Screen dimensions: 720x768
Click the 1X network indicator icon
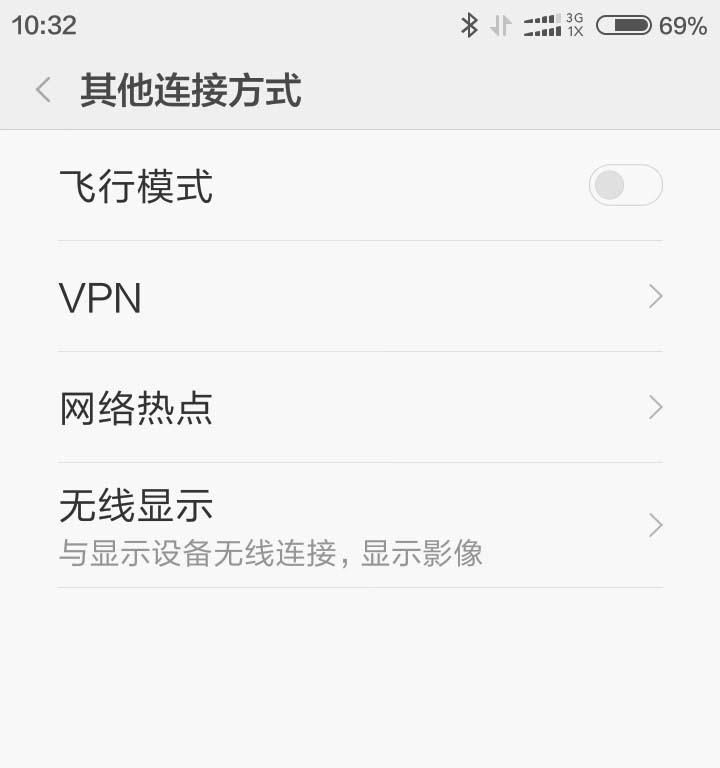click(x=576, y=30)
